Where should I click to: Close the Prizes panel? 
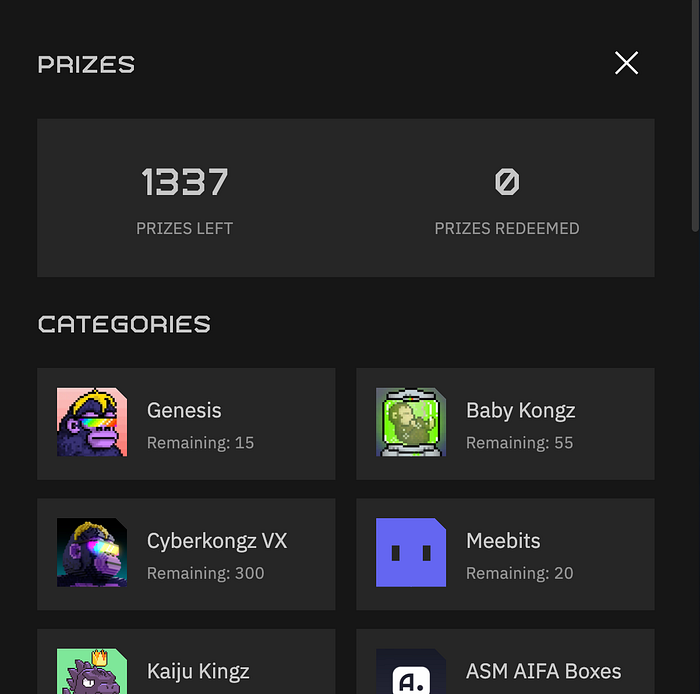626,63
